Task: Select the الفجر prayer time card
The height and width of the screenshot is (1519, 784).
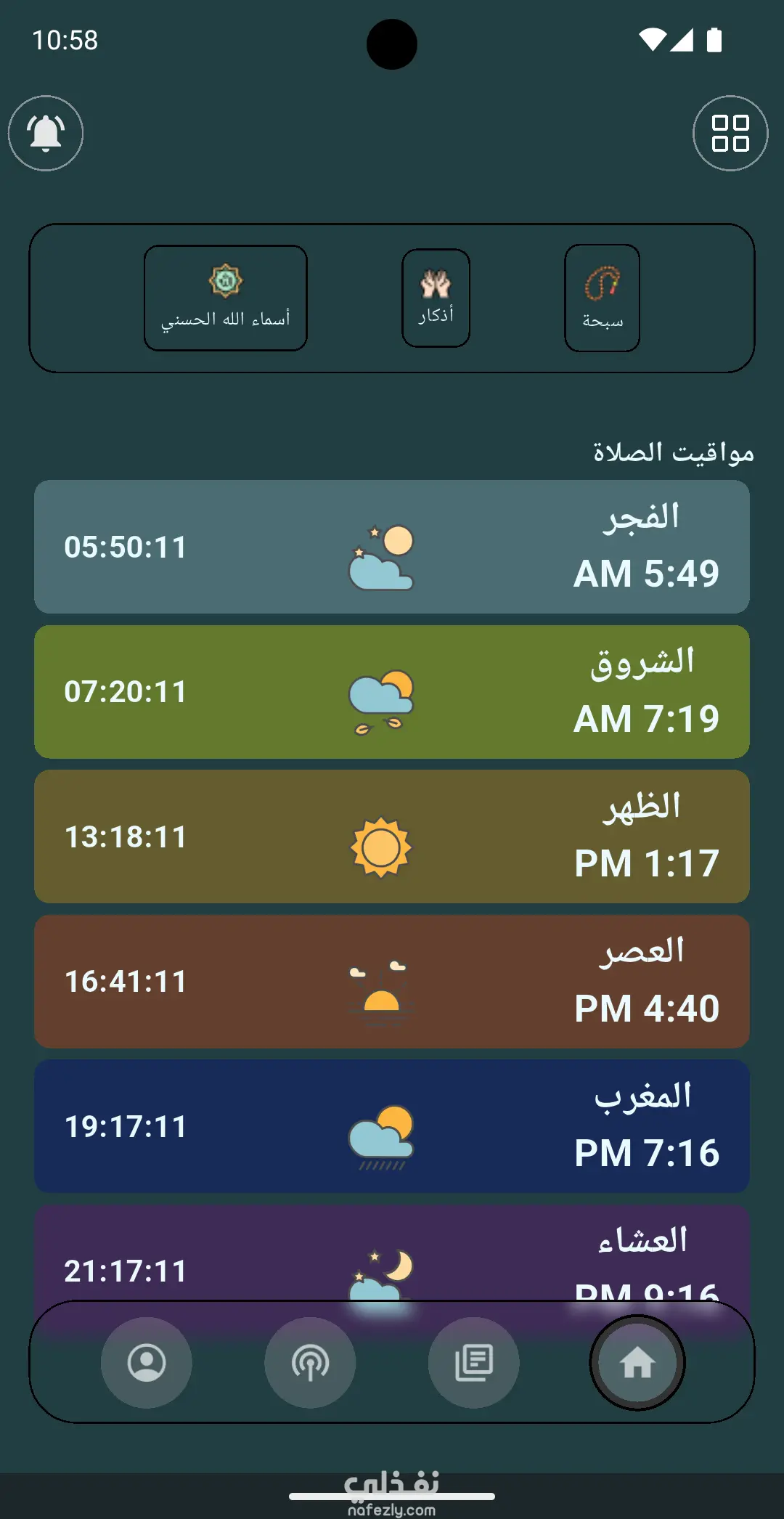Action: point(392,547)
